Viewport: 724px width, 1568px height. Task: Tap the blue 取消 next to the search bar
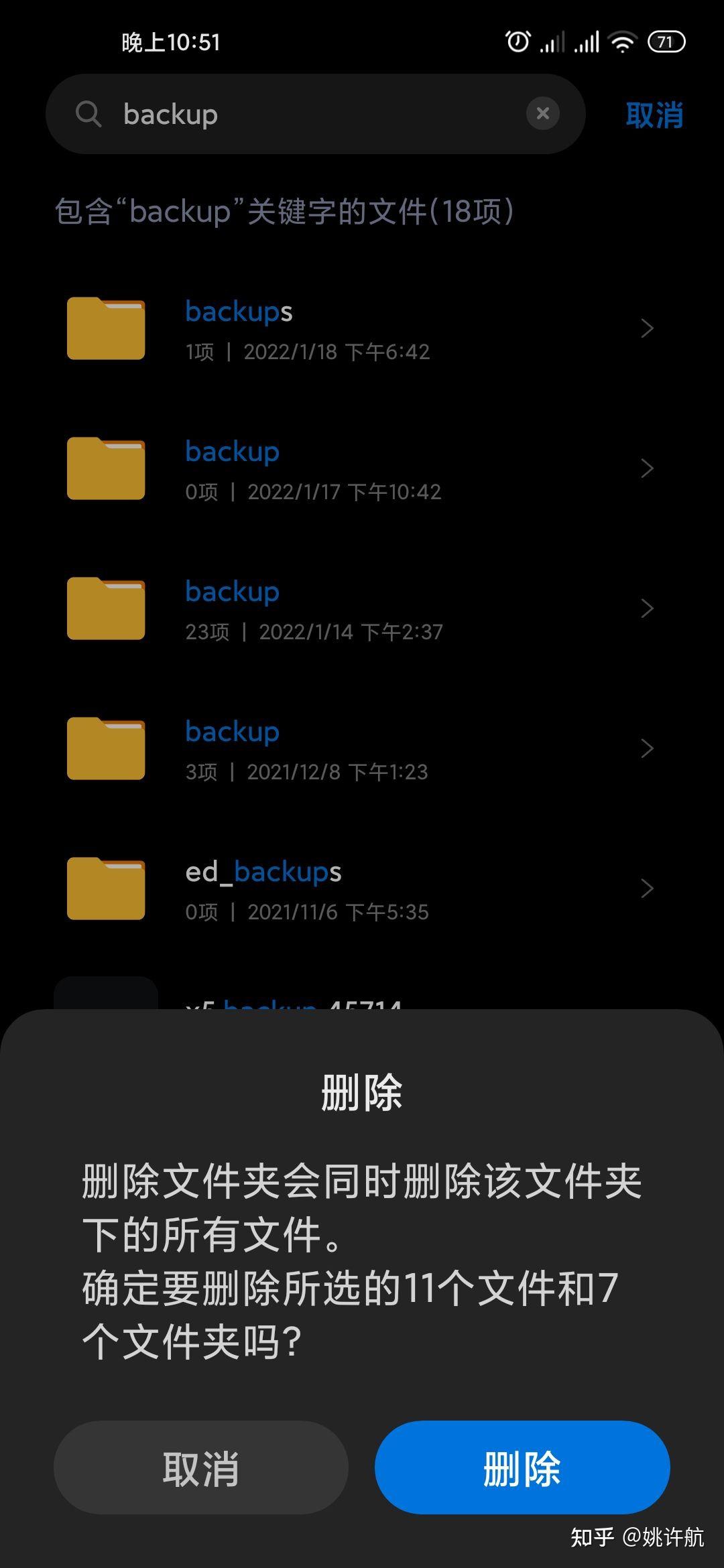pos(654,115)
